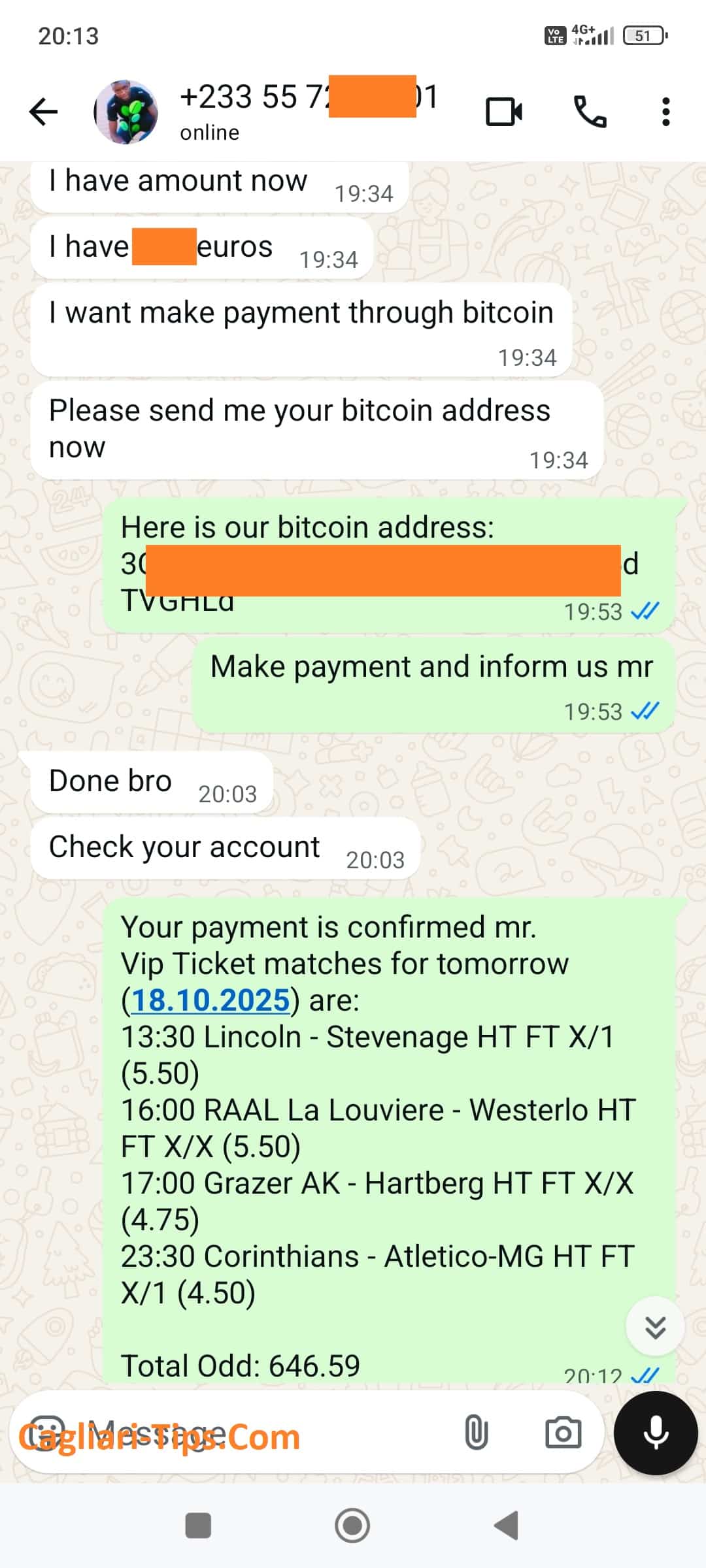Open the three-dot overflow menu
The height and width of the screenshot is (1568, 706).
coord(665,112)
